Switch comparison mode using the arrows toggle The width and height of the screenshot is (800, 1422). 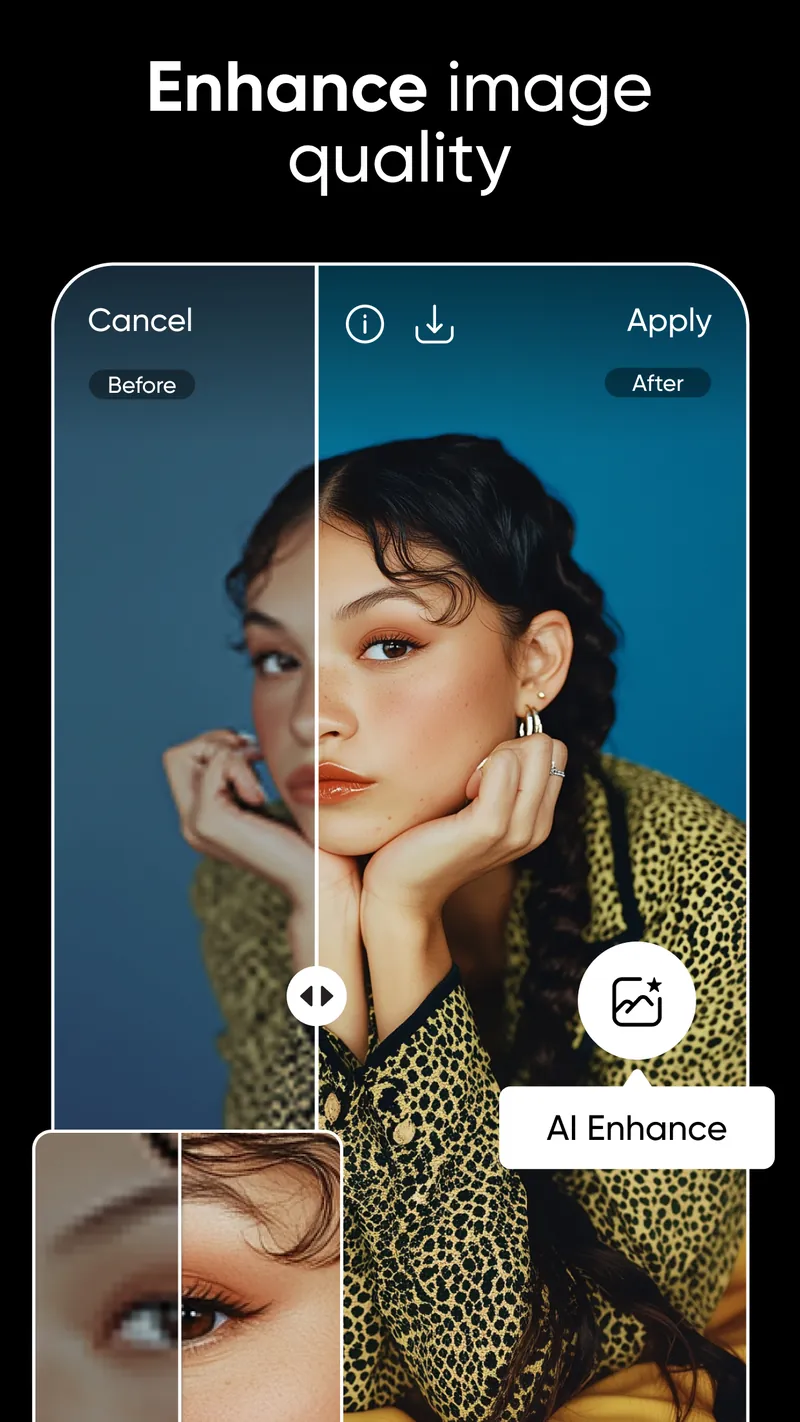coord(317,995)
